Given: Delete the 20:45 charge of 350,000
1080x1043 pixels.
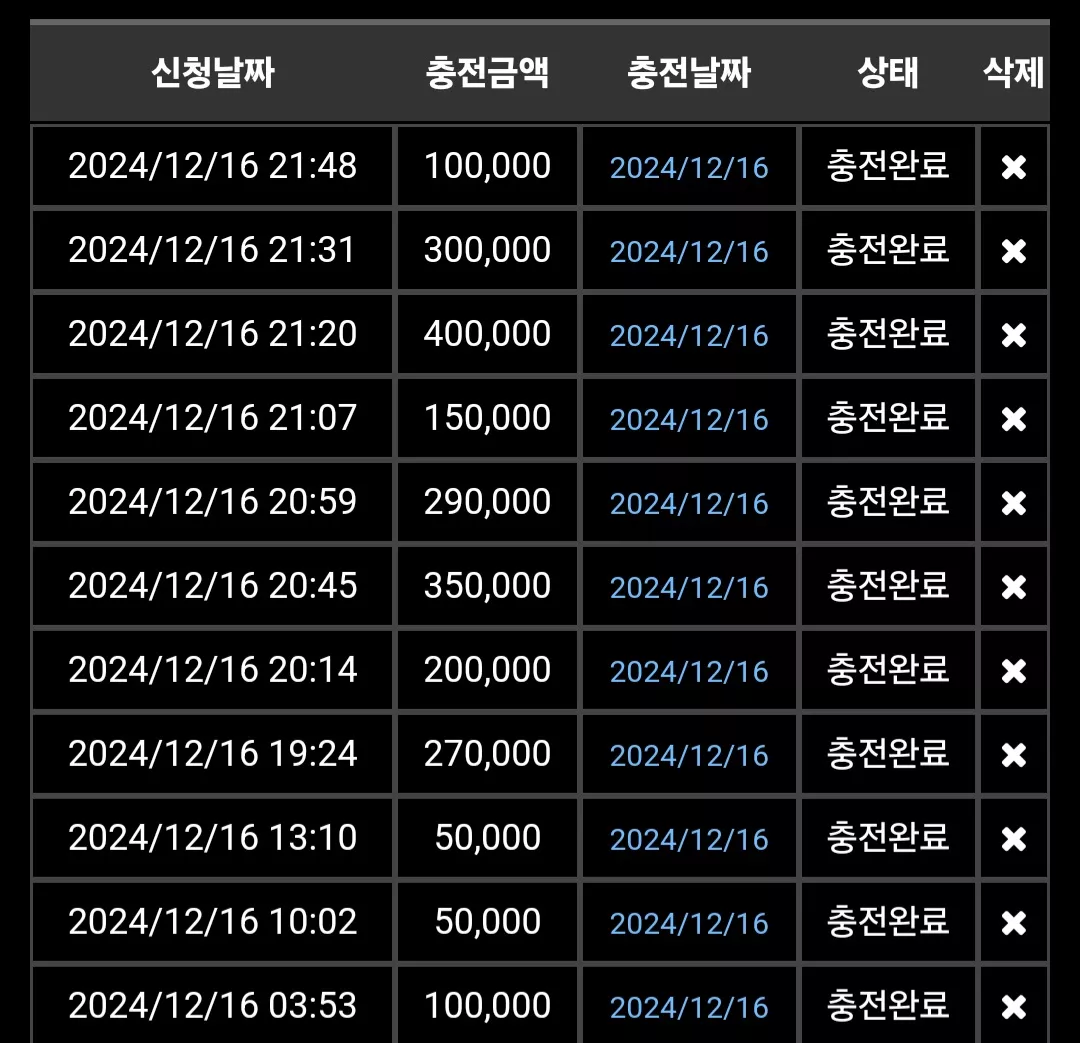Looking at the screenshot, I should 1013,587.
